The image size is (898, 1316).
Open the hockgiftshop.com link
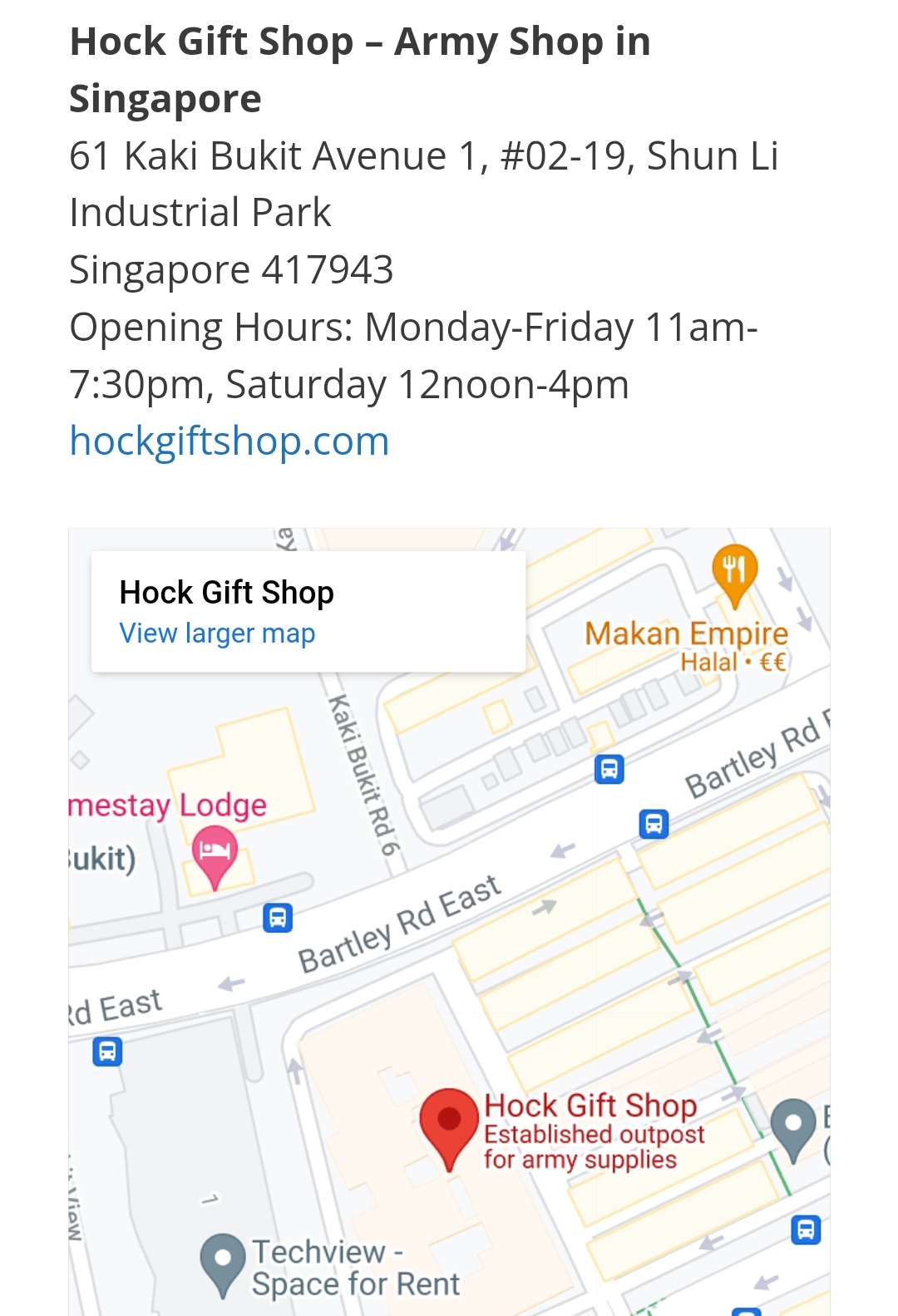tap(229, 441)
